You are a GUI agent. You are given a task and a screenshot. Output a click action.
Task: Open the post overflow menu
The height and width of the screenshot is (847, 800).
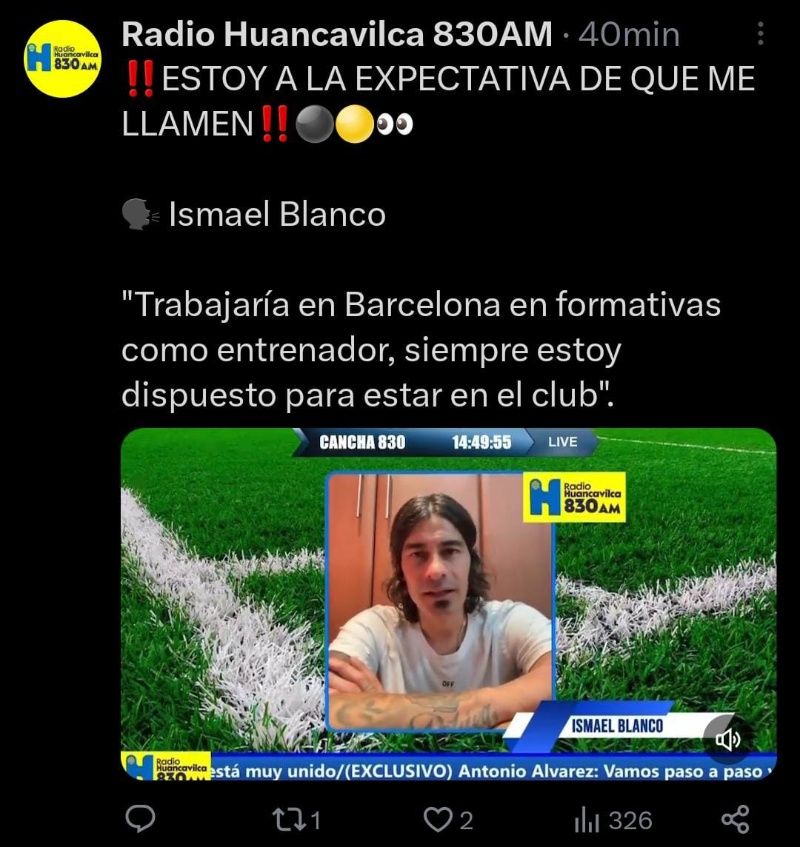[x=761, y=35]
